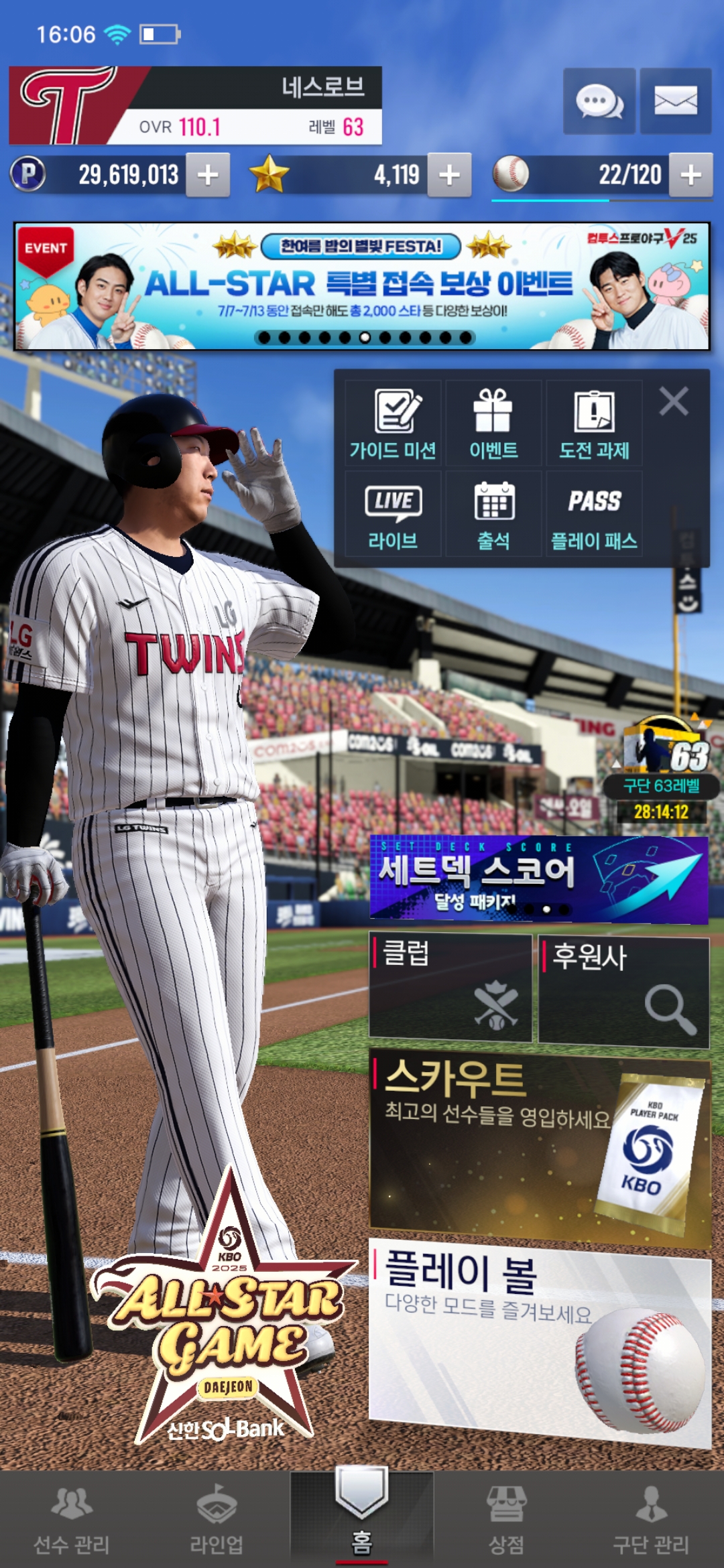The width and height of the screenshot is (724, 1568).
Task: Open the 세트덱 스코어 package banner
Action: [x=538, y=879]
